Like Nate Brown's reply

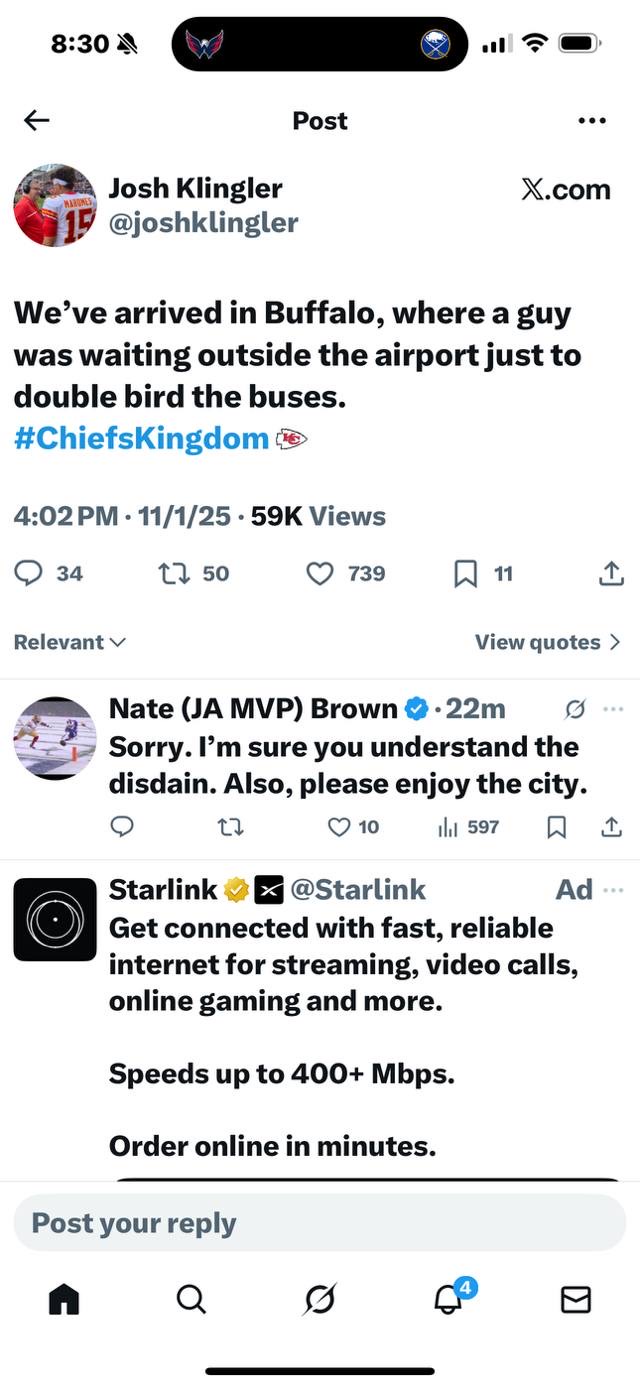(341, 827)
